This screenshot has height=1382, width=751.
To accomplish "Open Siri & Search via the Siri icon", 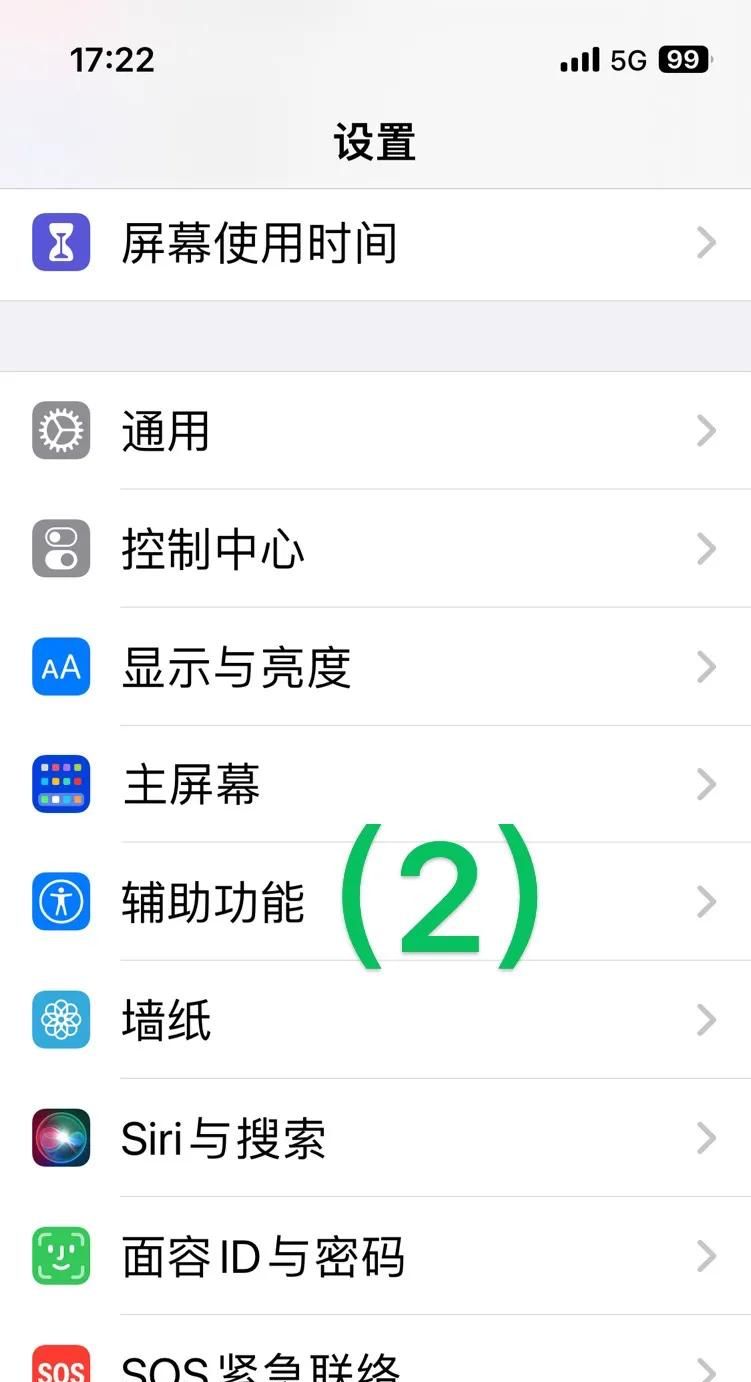I will click(x=61, y=1137).
